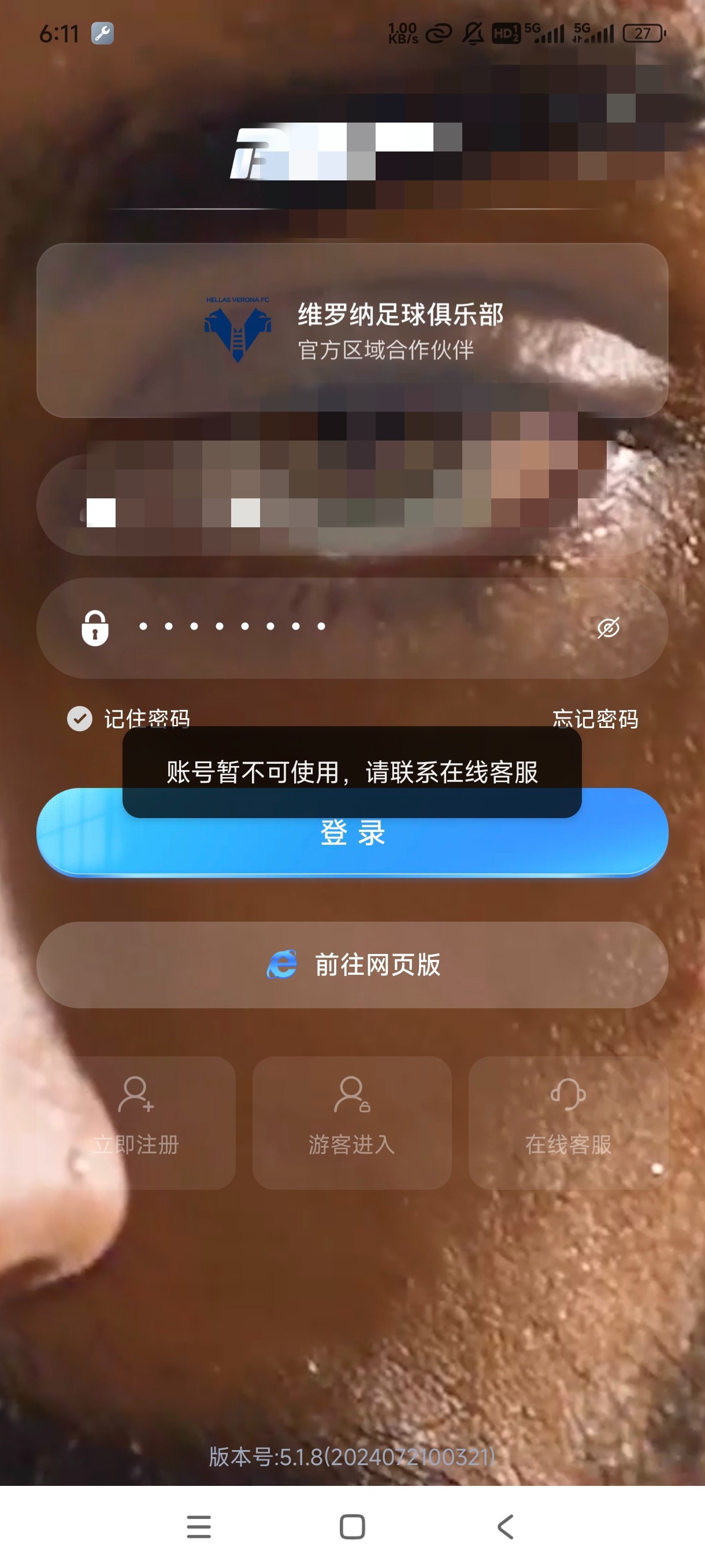Uncheck the 记住密码 checkbox

tap(80, 718)
